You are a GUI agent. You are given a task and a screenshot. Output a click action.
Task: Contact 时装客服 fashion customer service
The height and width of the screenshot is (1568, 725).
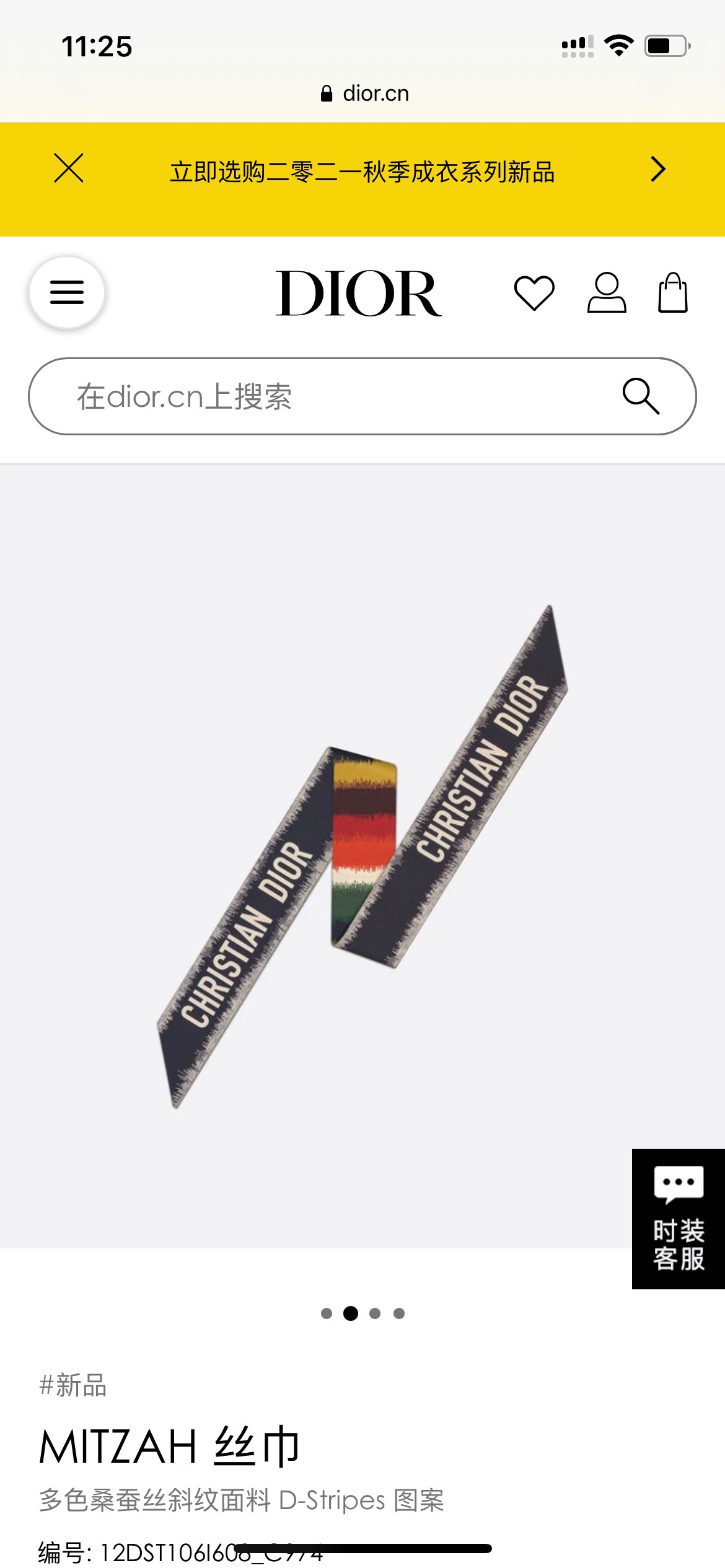679,1219
